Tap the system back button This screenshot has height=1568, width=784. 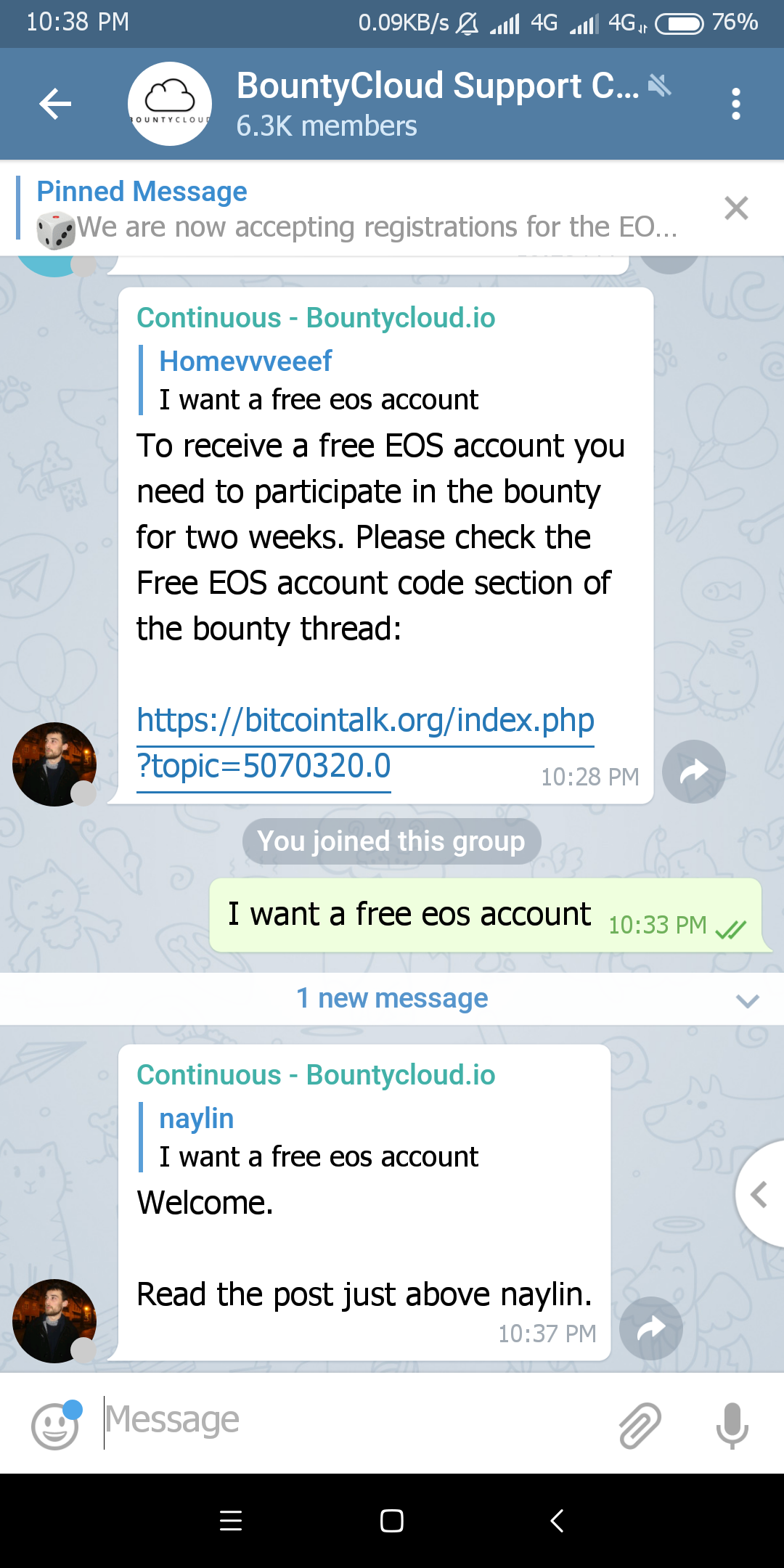click(557, 1520)
